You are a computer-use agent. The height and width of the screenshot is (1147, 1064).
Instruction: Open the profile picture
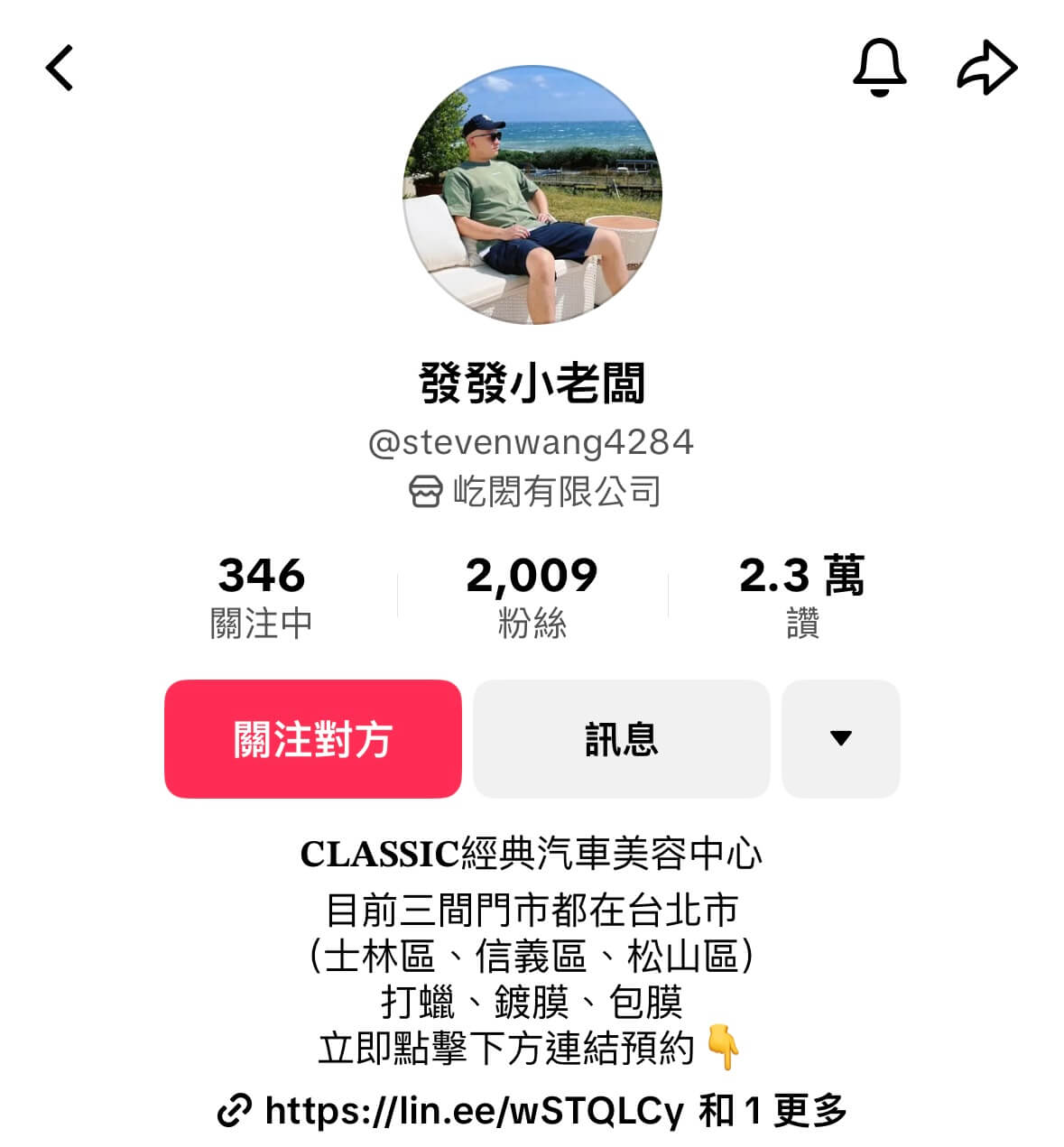click(x=532, y=194)
